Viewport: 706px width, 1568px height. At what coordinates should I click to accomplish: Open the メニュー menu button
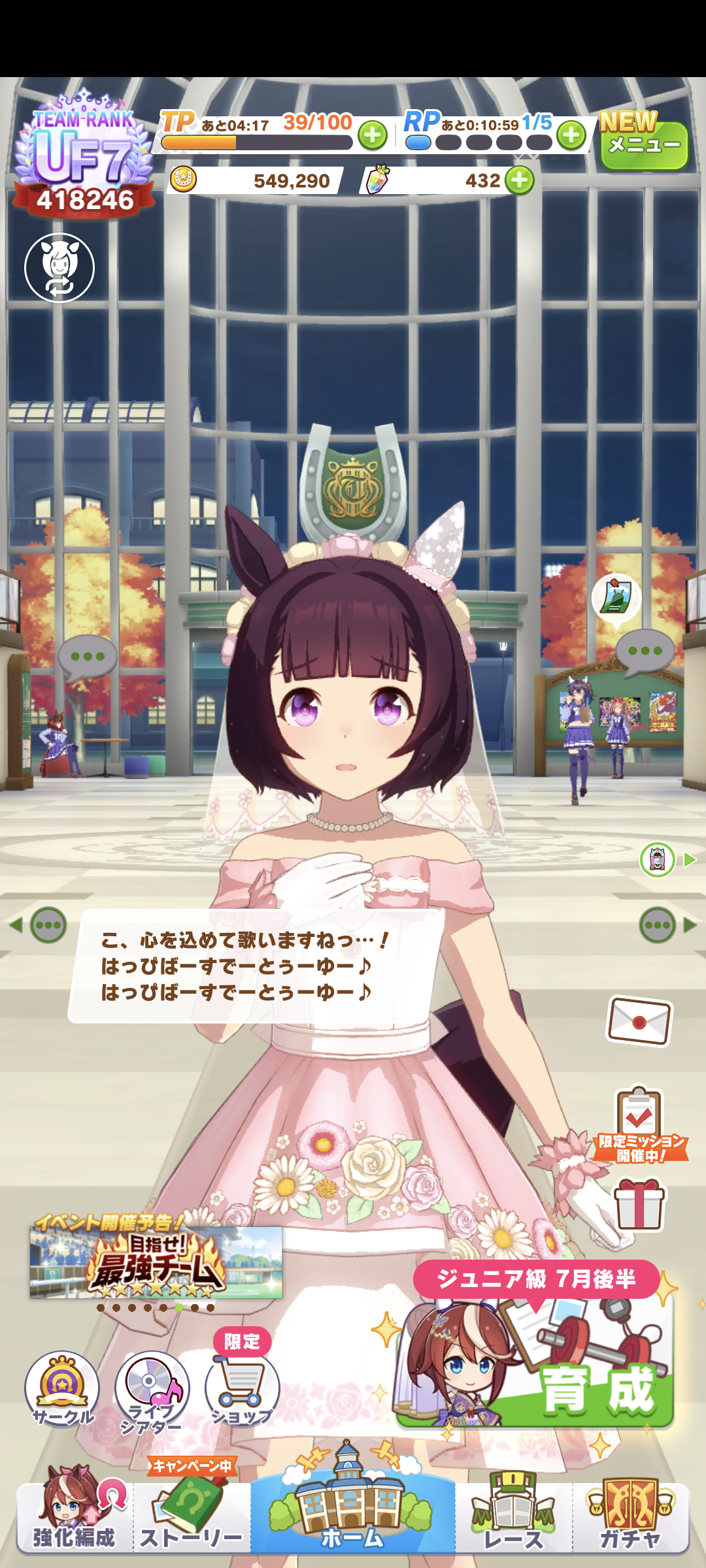[x=643, y=144]
